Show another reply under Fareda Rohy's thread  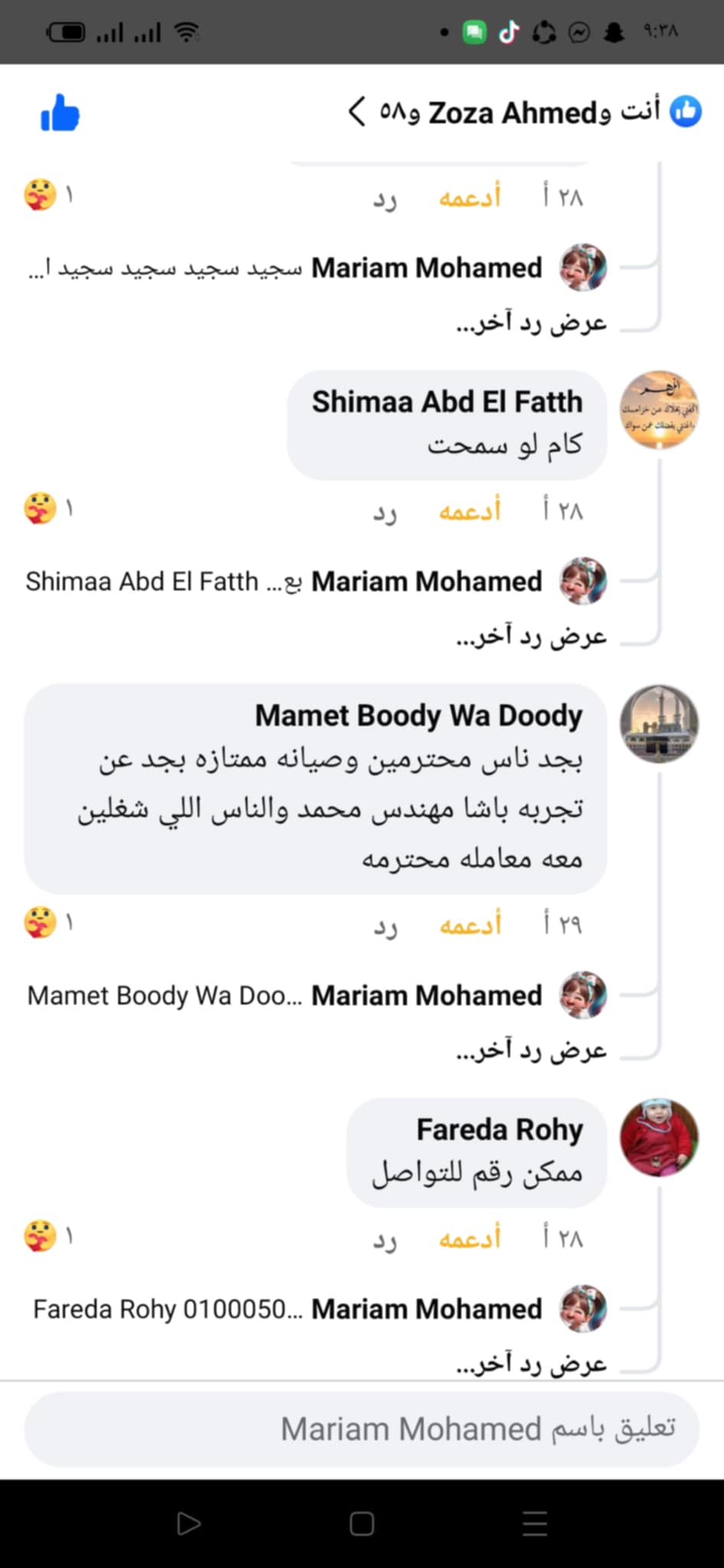tap(531, 1364)
